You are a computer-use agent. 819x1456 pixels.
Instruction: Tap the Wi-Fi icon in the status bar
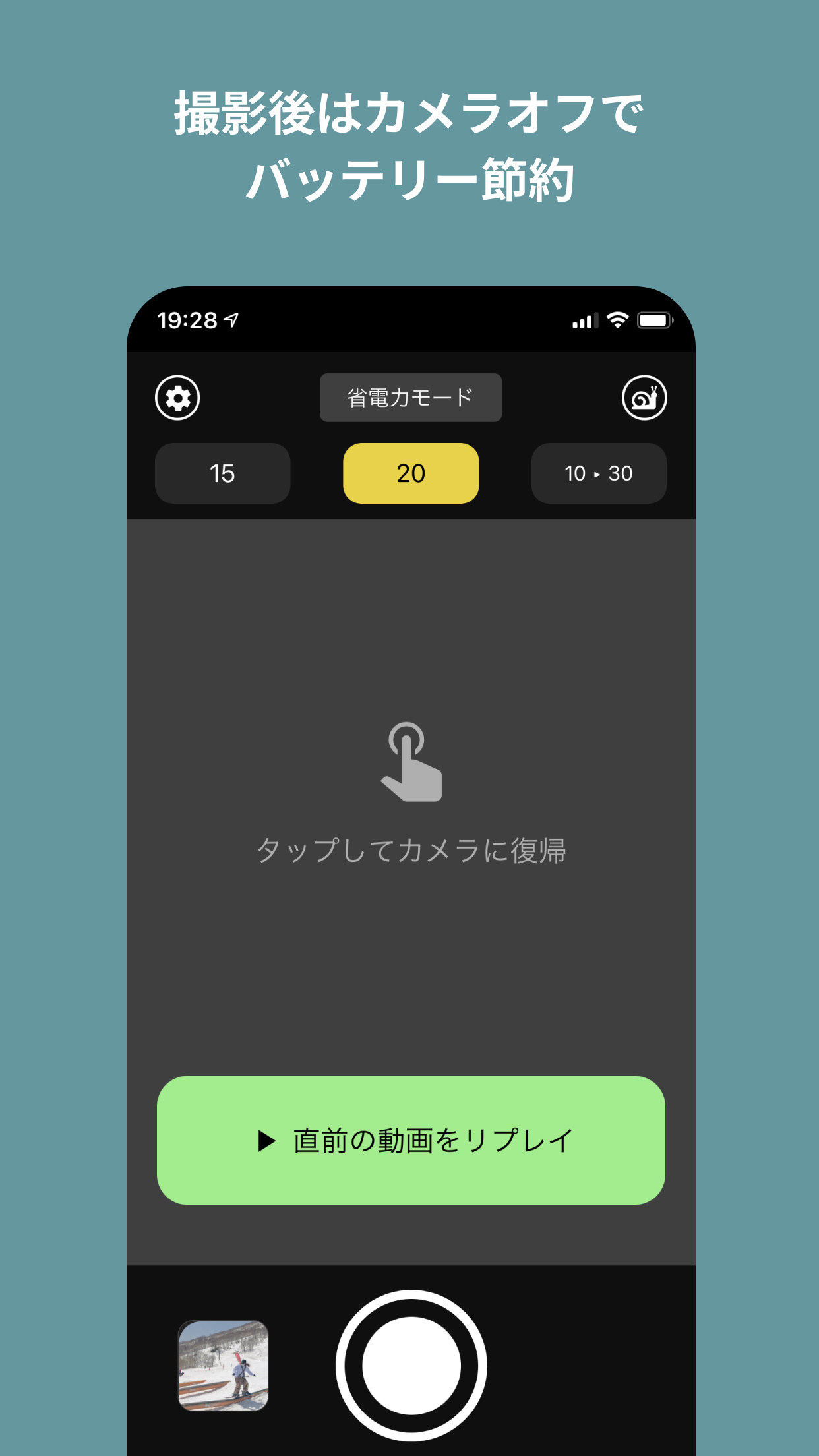point(617,320)
